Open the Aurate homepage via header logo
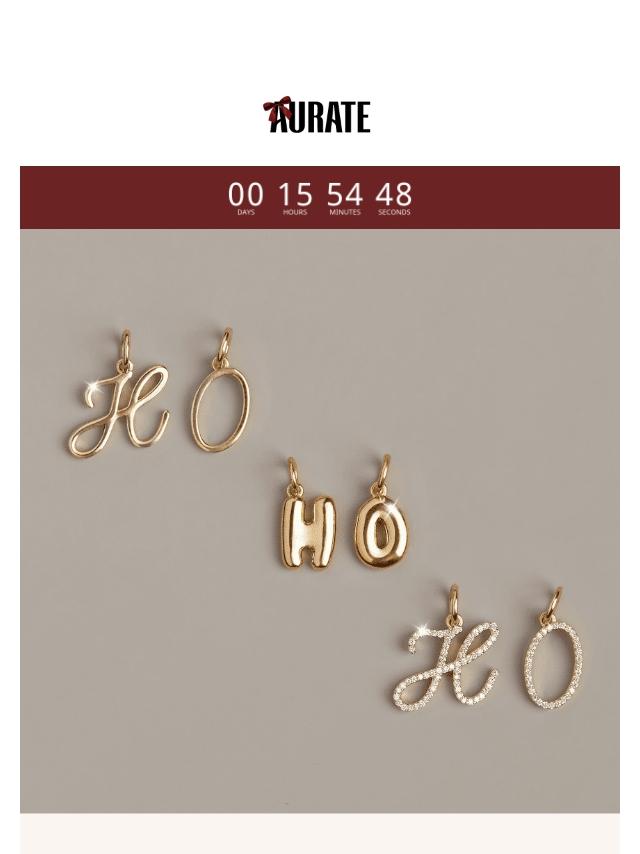This screenshot has height=854, width=640. click(317, 115)
